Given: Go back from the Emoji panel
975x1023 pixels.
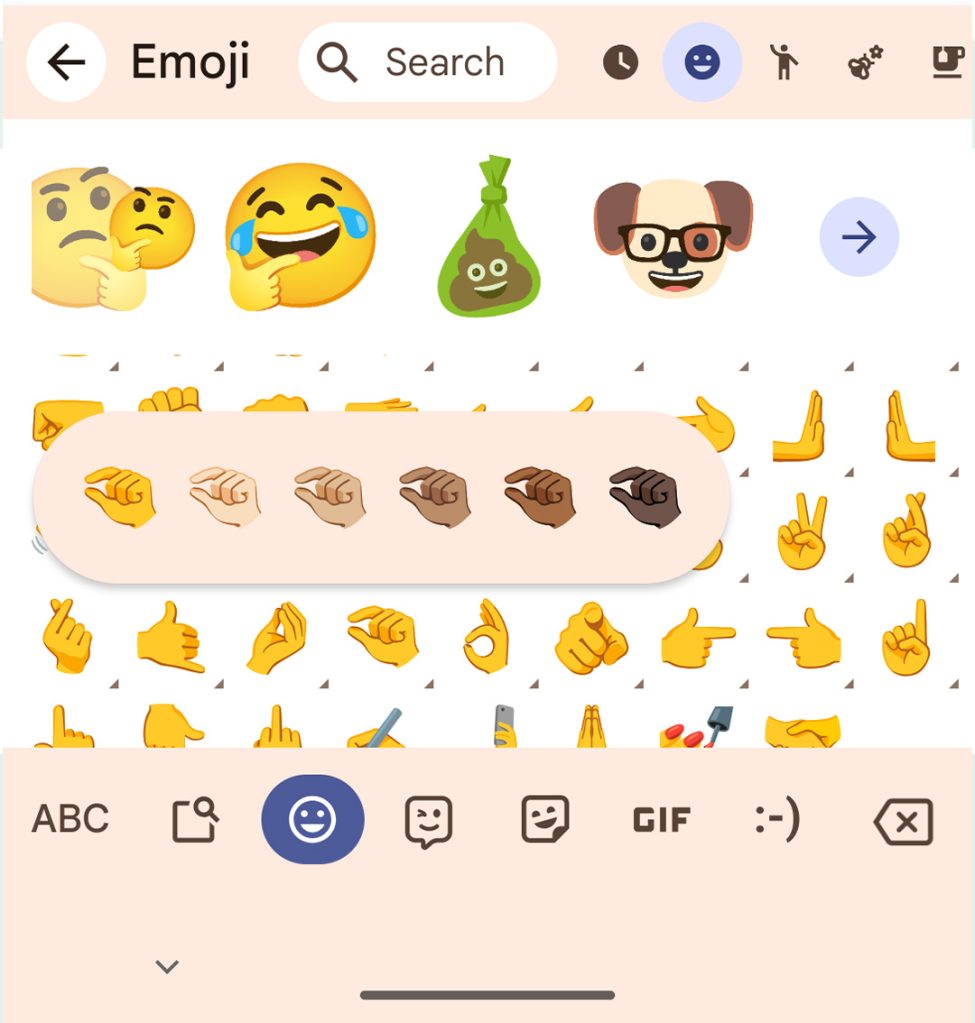Looking at the screenshot, I should tap(66, 62).
